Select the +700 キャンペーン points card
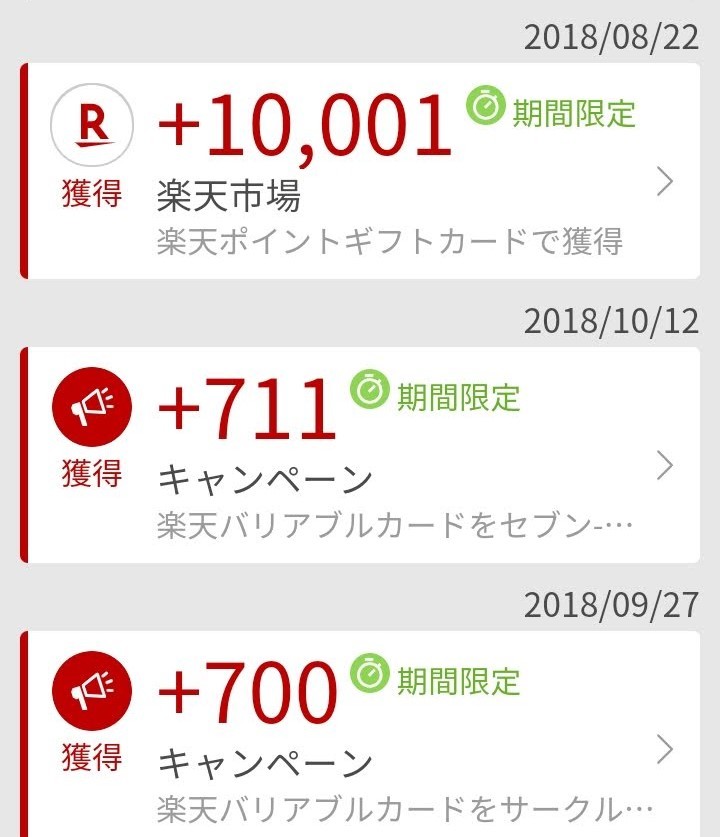 point(360,735)
